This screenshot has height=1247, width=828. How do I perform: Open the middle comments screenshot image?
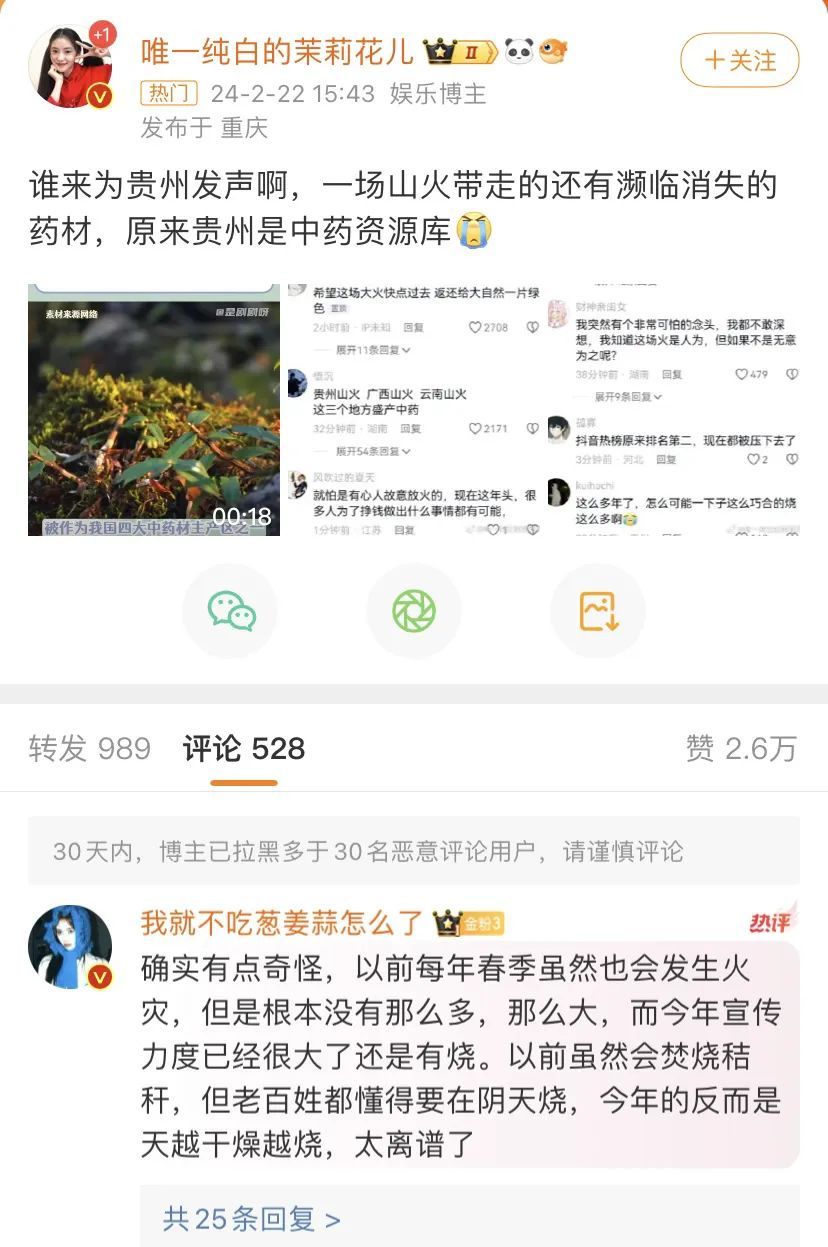414,410
